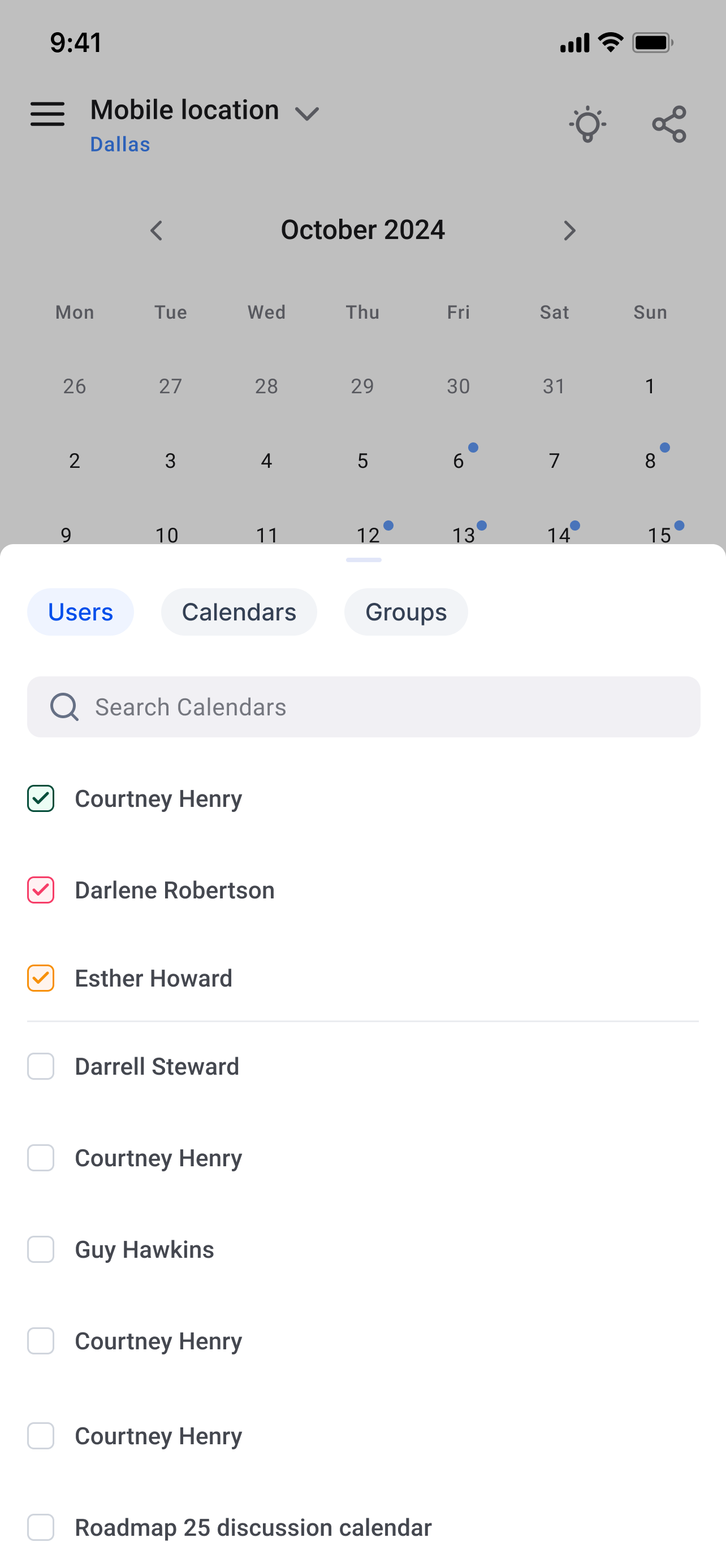Check Darrell Steward's calendar
Screen dimensions: 726x1568
[41, 1066]
